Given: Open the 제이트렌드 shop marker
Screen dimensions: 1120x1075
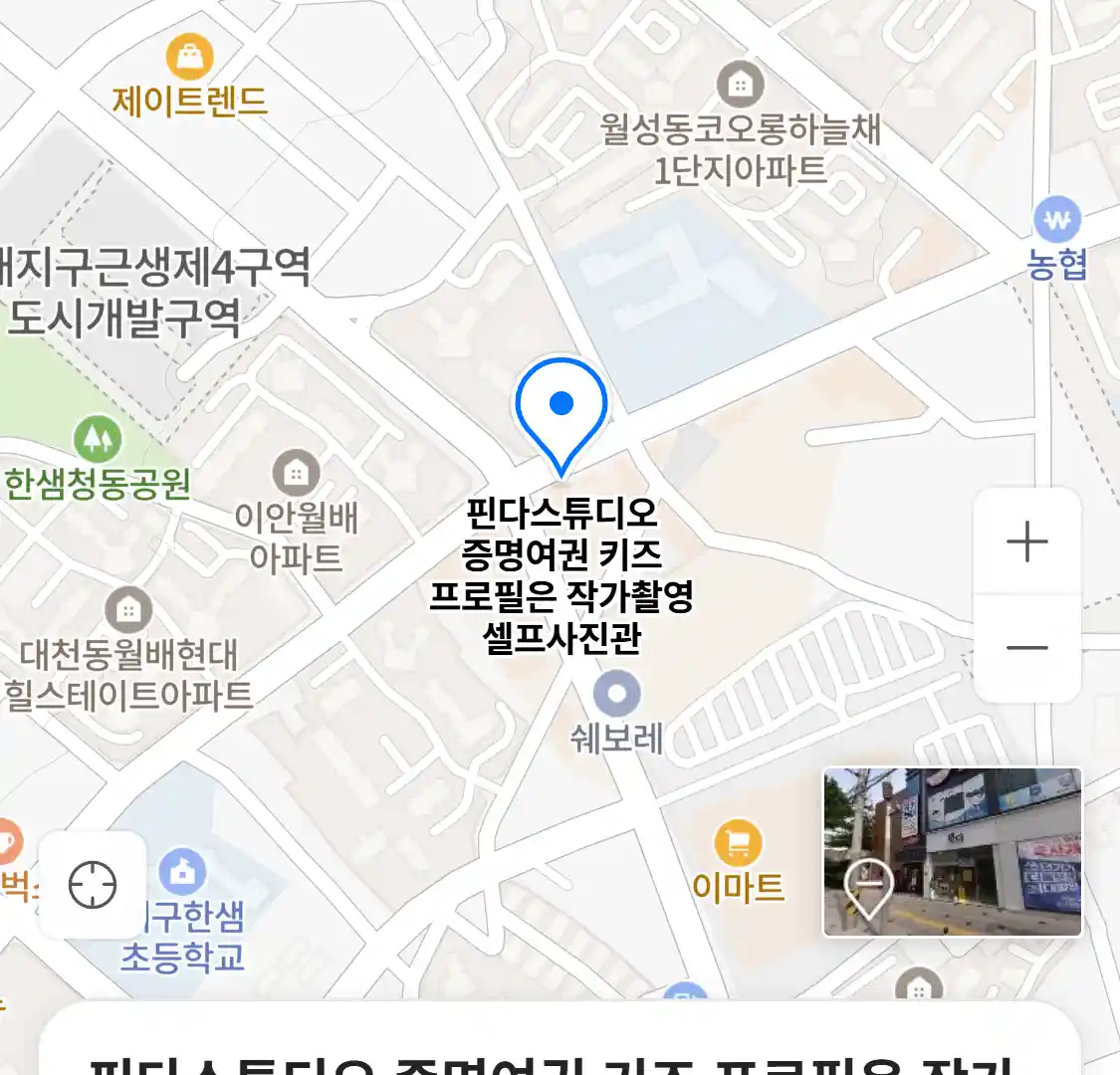Looking at the screenshot, I should pos(189,58).
